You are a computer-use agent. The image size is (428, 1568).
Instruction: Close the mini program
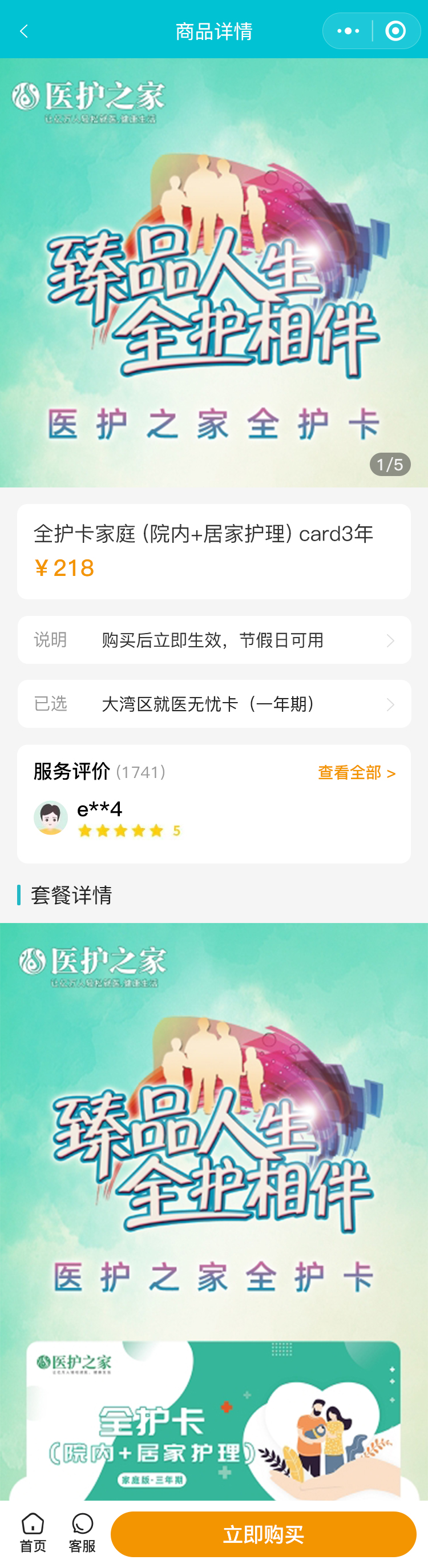click(395, 31)
